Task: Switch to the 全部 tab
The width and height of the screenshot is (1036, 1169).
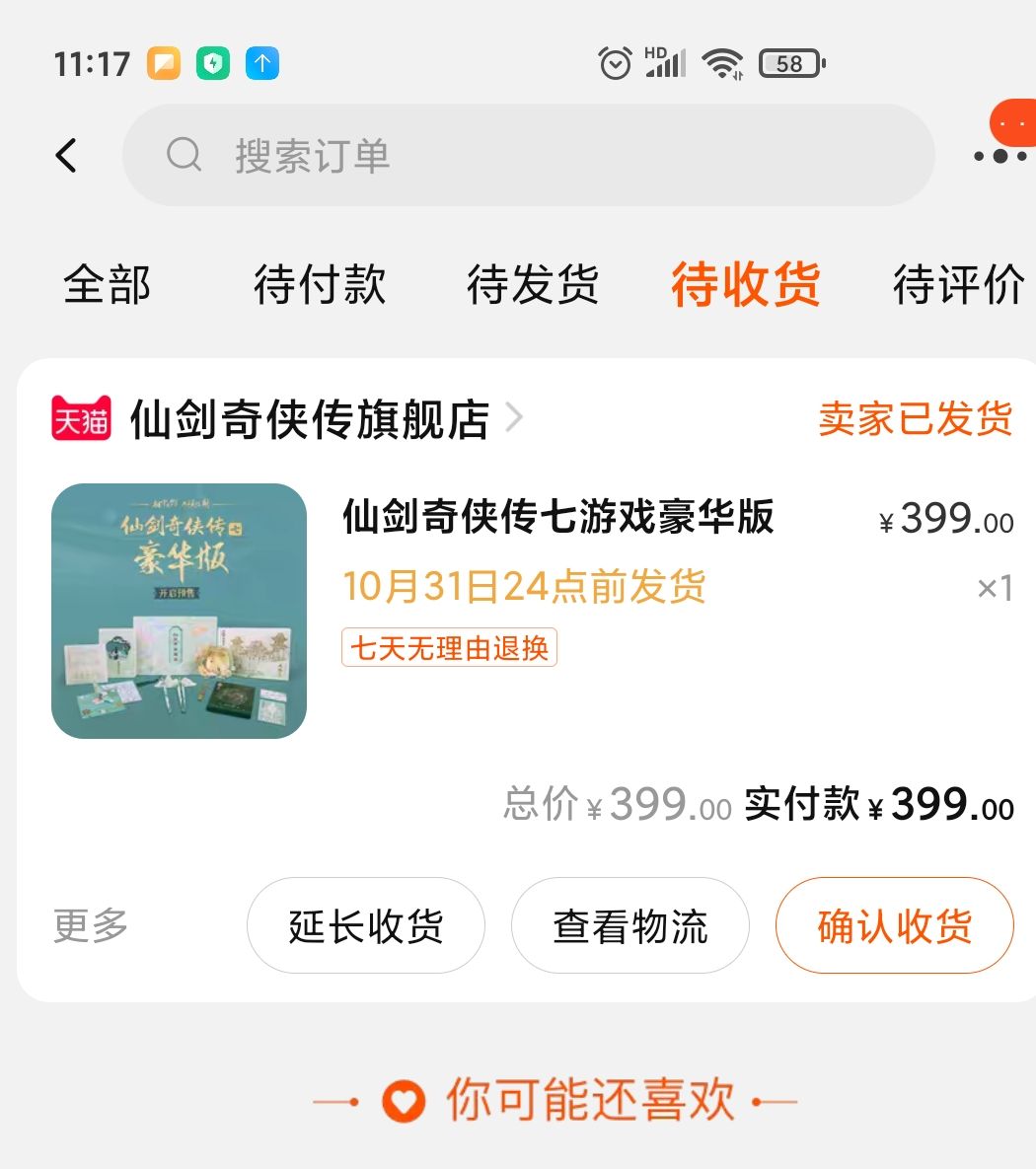Action: pos(108,285)
